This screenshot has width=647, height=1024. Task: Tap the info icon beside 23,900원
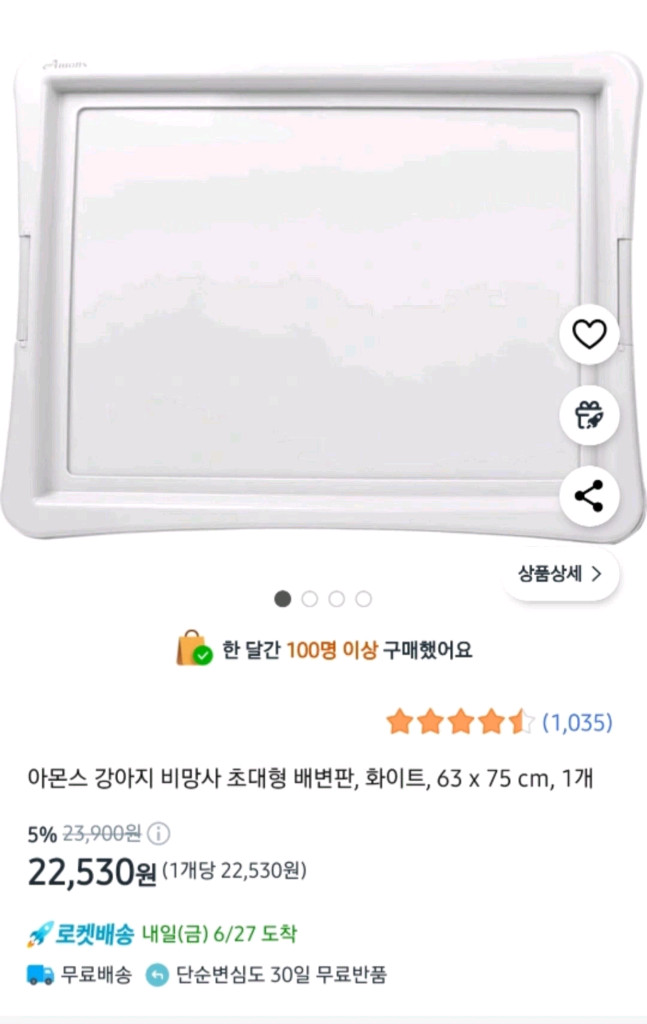tap(160, 834)
